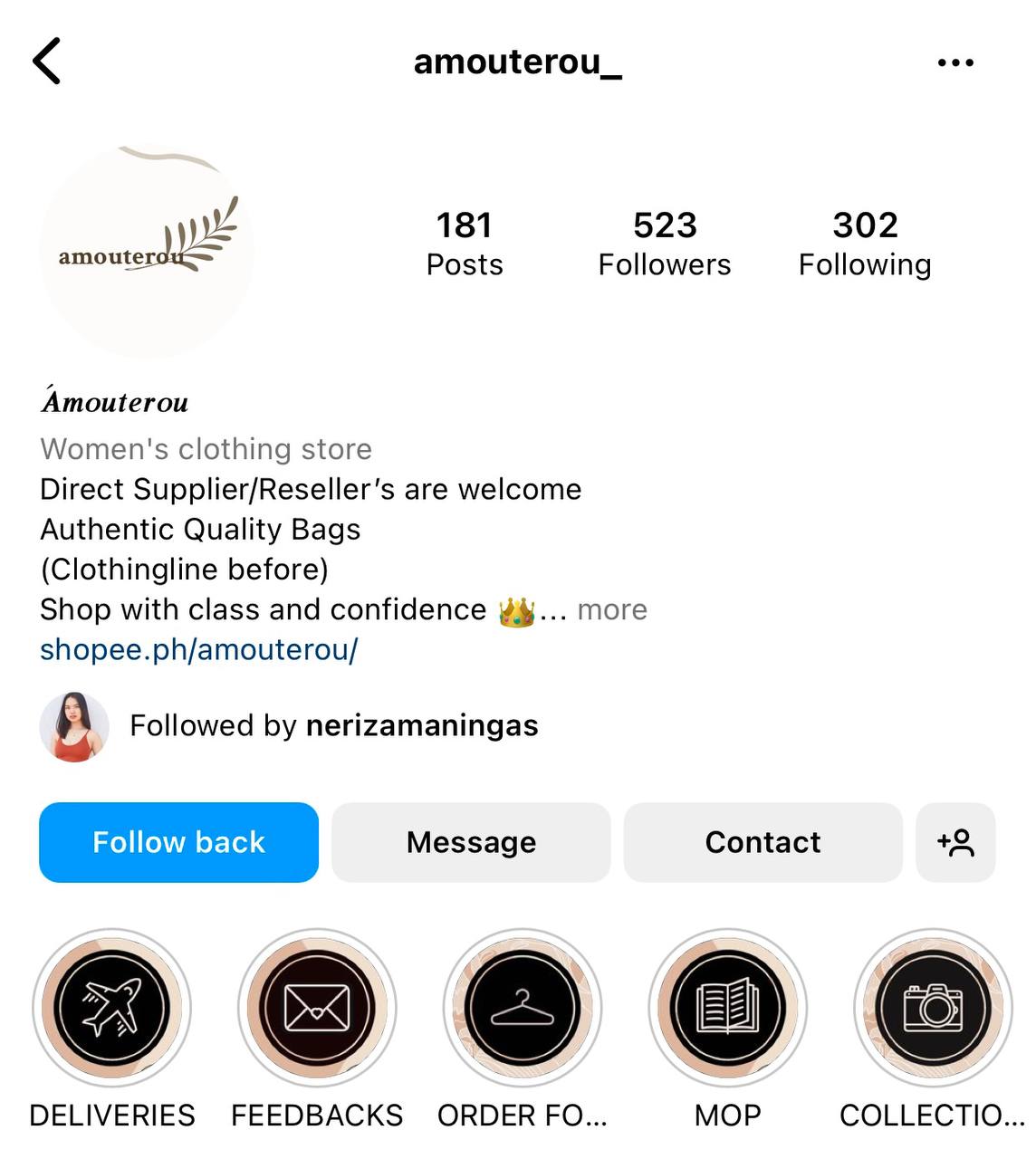Screen dimensions: 1036x1159
Task: Show suggested accounts with add-person icon
Action: tap(955, 842)
